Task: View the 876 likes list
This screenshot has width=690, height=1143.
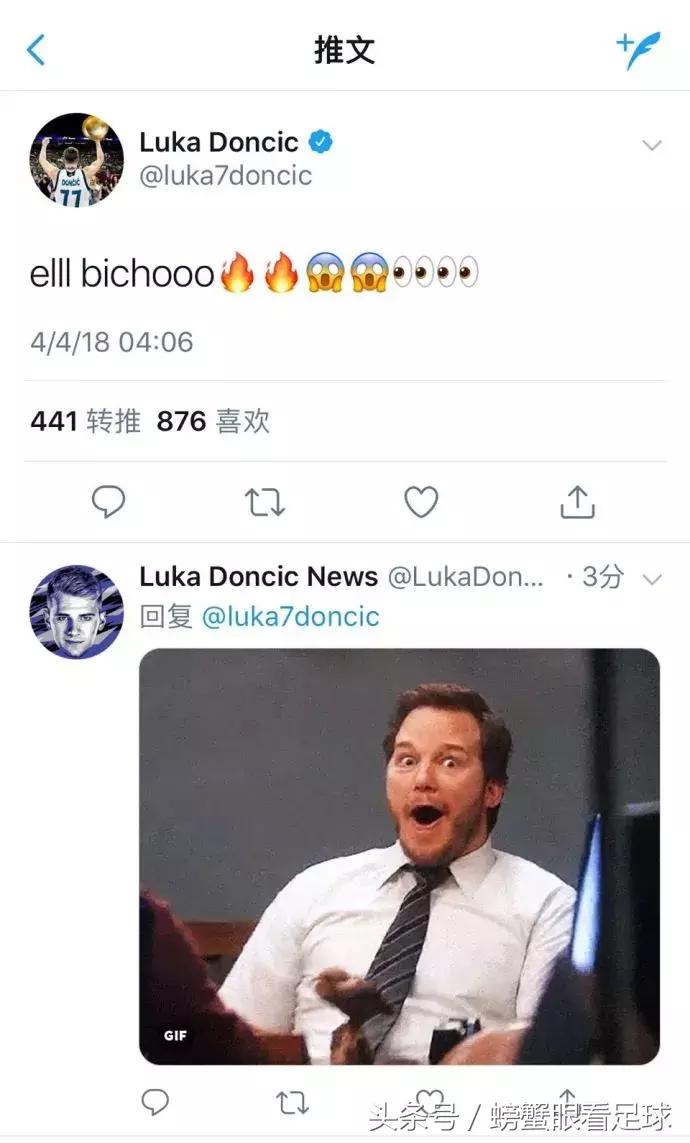Action: [213, 422]
